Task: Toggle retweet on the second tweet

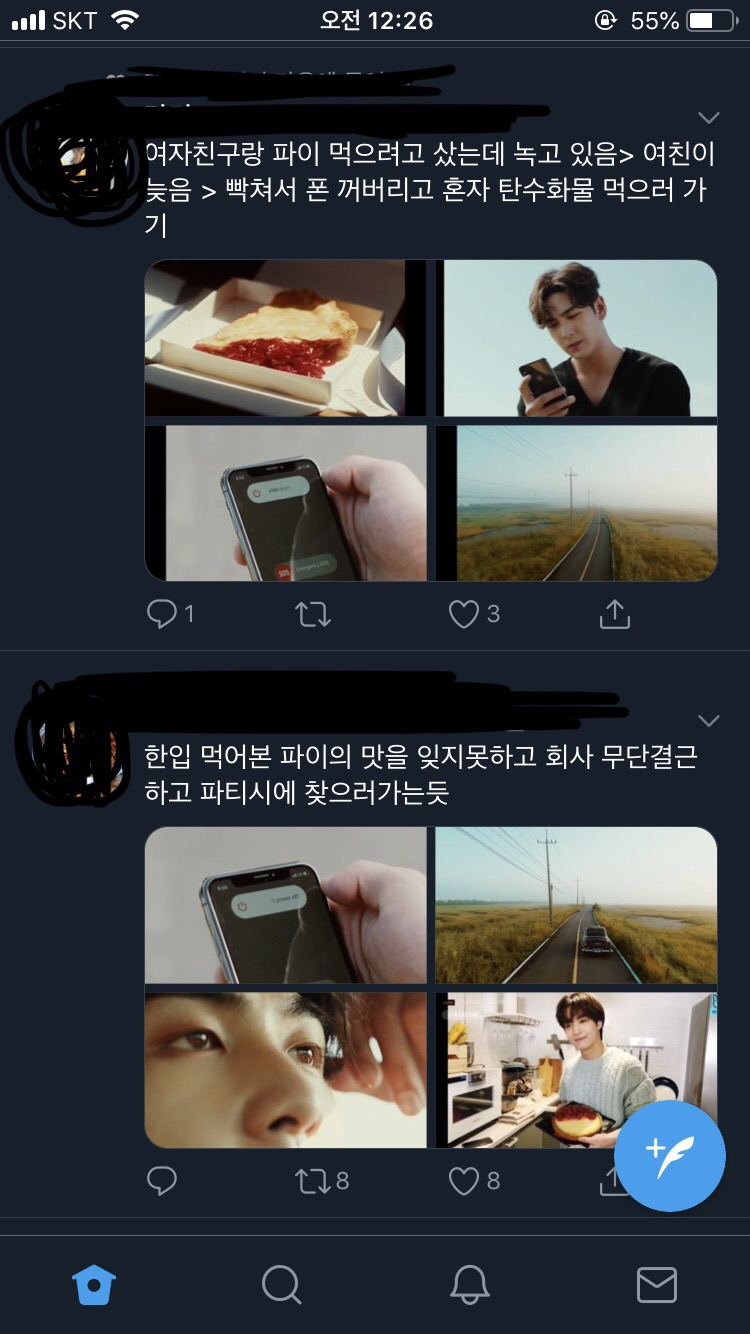Action: [x=312, y=1180]
